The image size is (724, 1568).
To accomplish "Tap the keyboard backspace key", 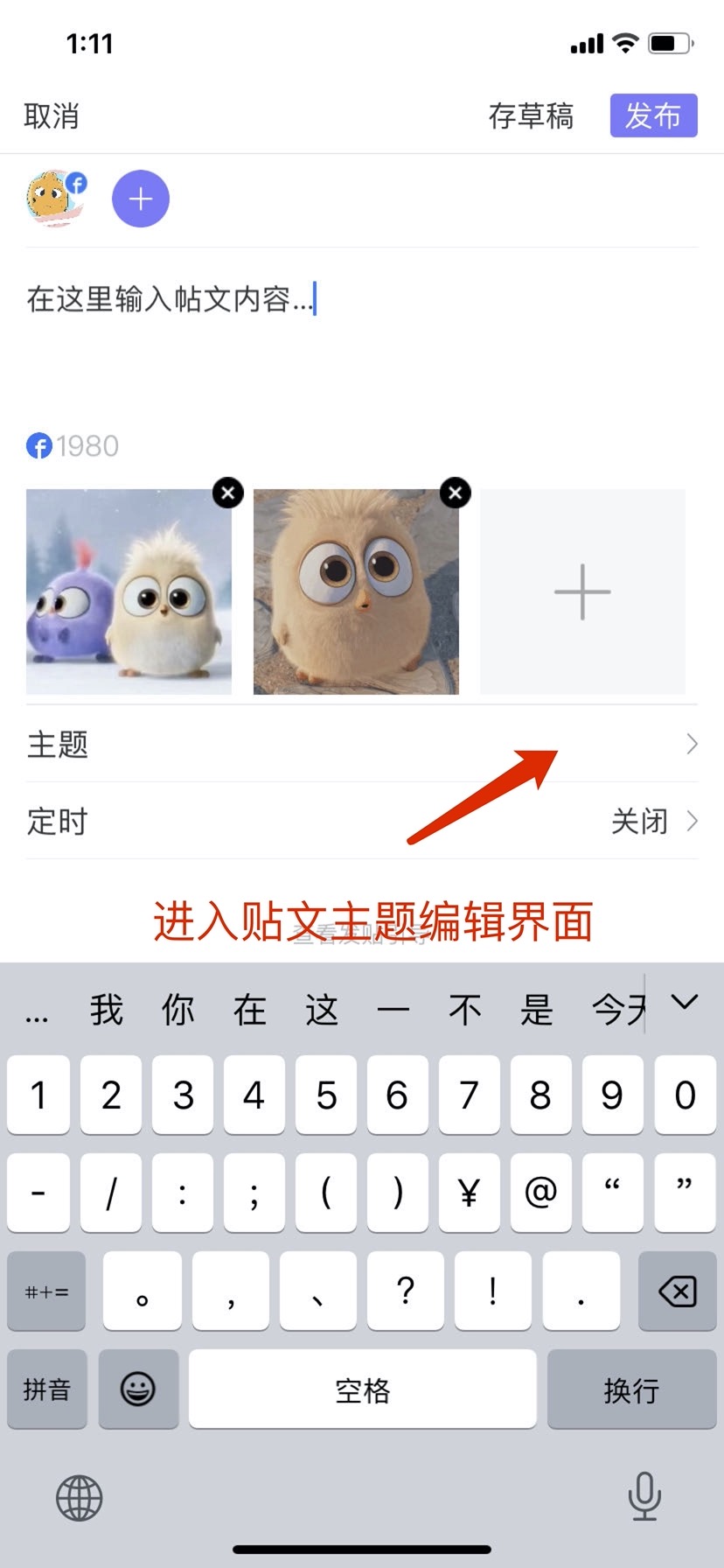I will click(677, 1291).
